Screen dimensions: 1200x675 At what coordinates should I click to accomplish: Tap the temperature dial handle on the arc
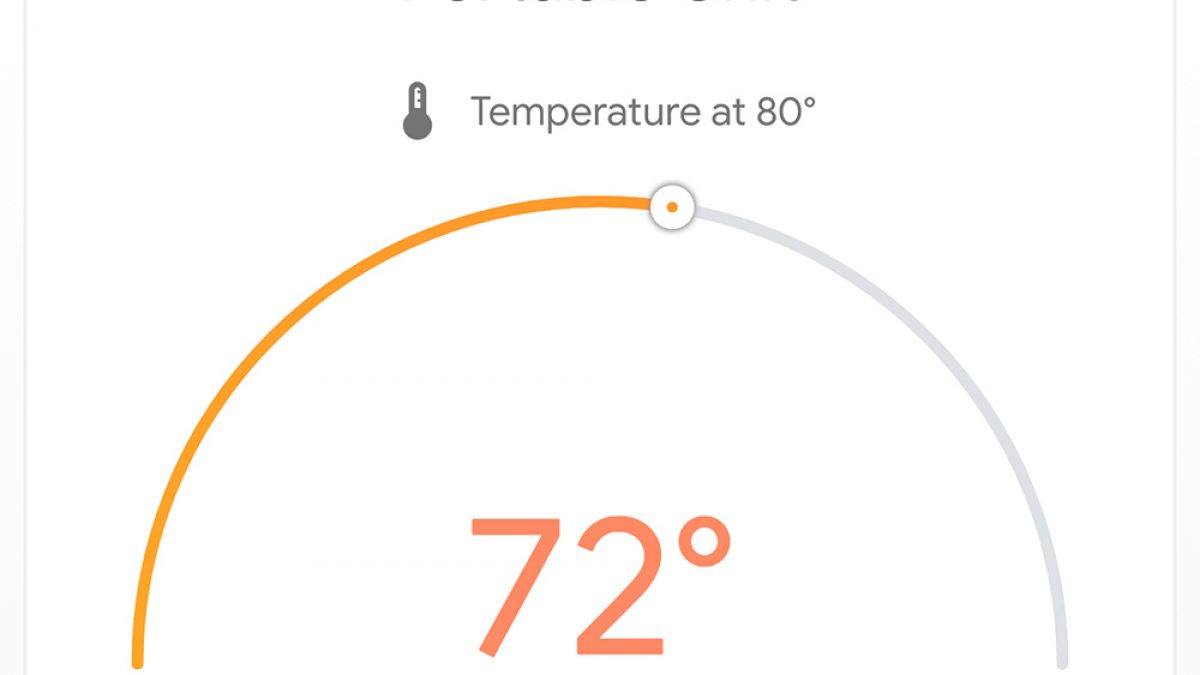tap(672, 208)
